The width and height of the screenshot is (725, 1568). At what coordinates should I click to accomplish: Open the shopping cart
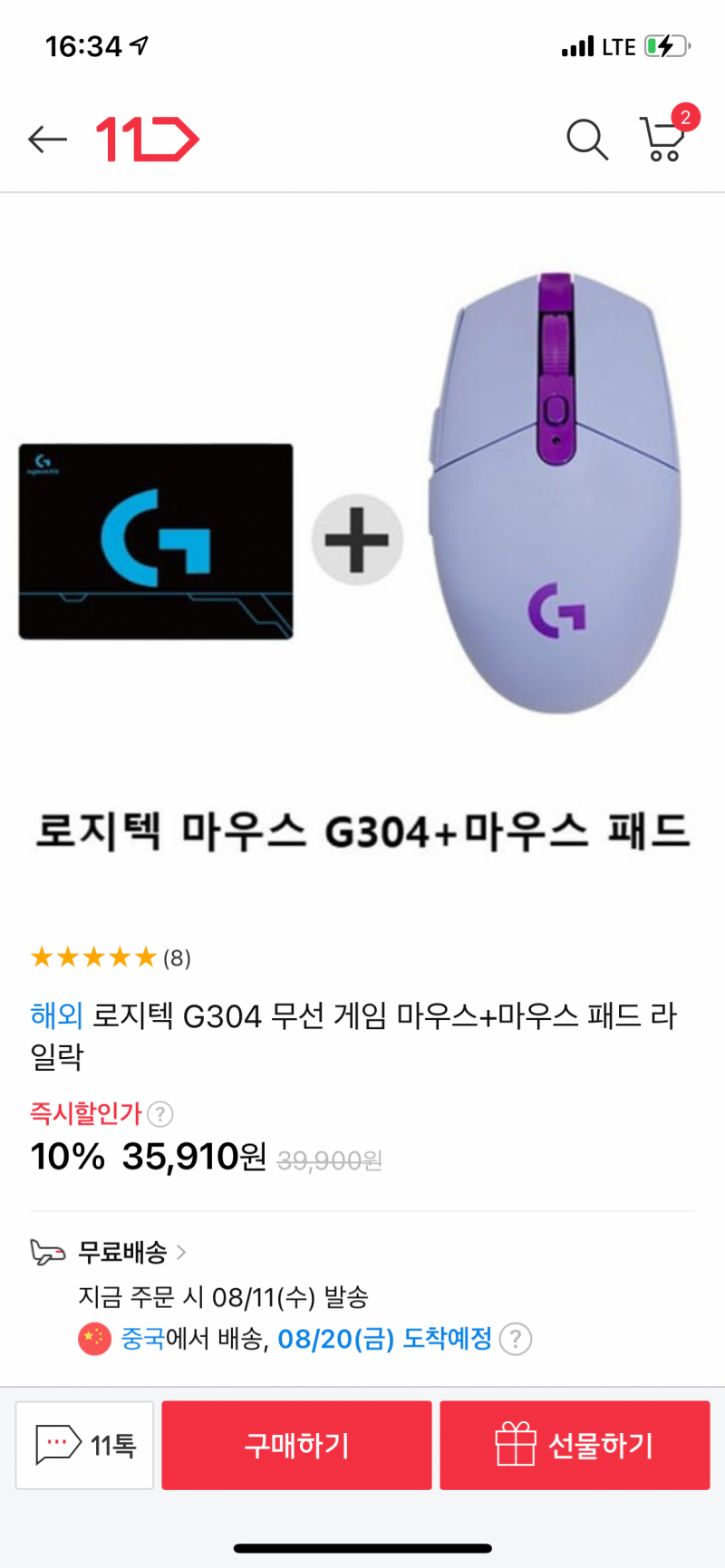[663, 139]
